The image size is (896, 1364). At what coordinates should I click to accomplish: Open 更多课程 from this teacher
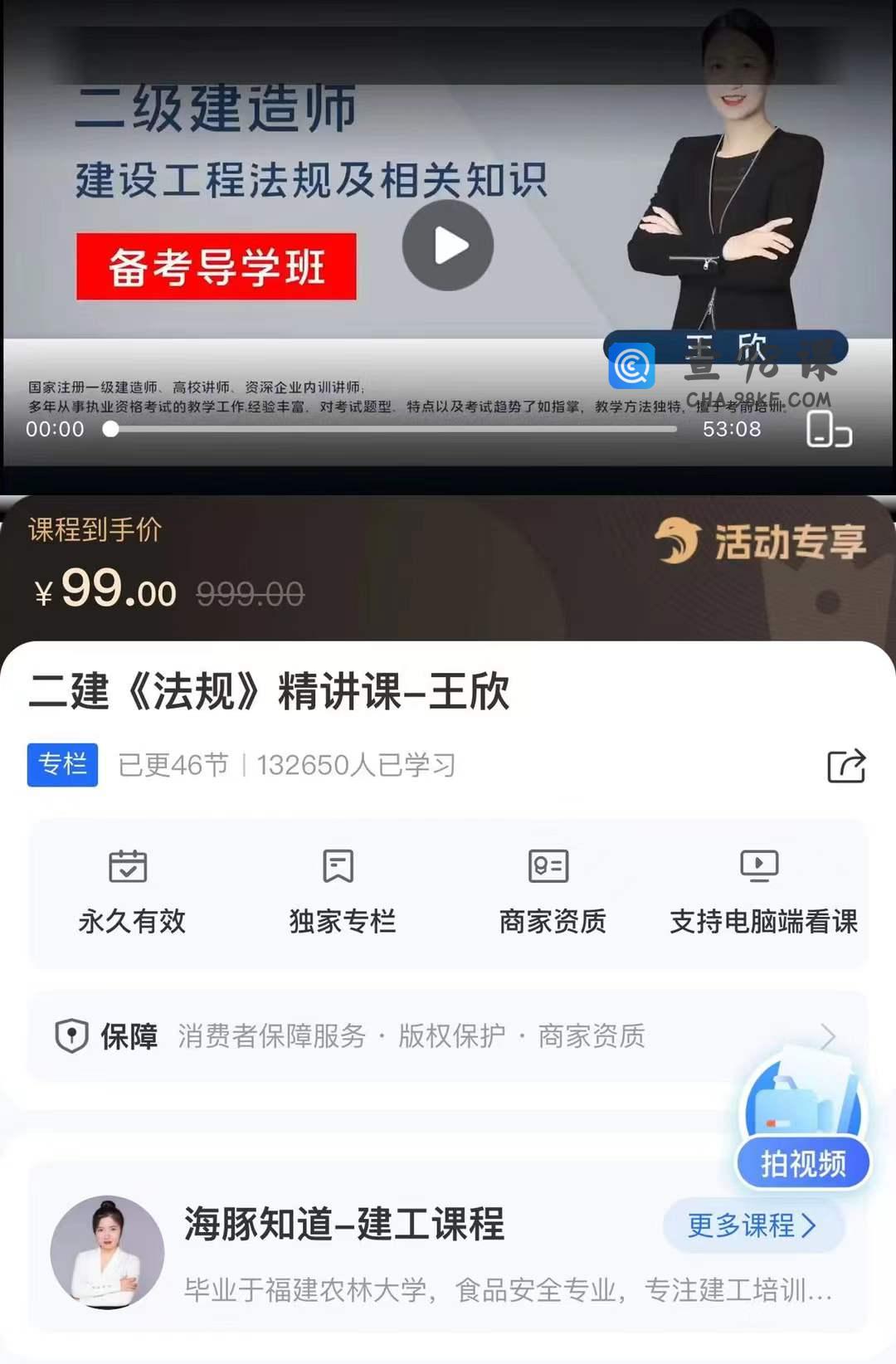click(x=752, y=1225)
